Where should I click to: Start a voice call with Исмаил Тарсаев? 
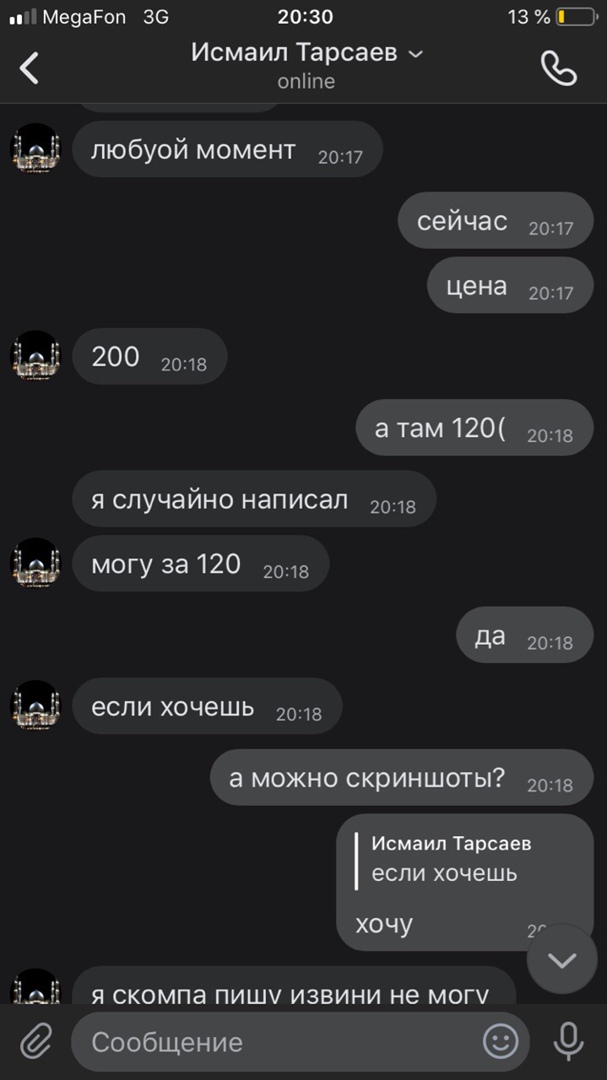(558, 67)
